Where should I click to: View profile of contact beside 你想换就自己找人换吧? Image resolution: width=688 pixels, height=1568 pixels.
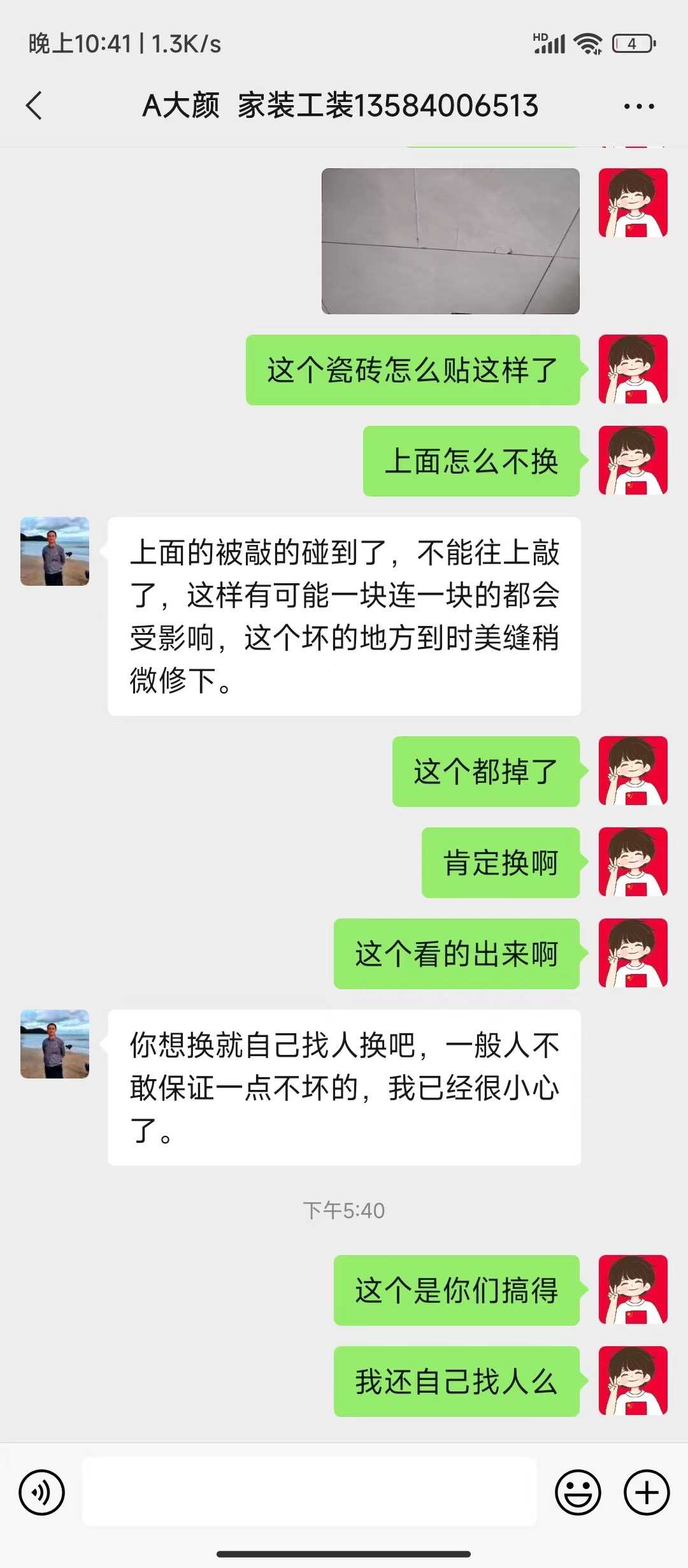click(55, 1044)
